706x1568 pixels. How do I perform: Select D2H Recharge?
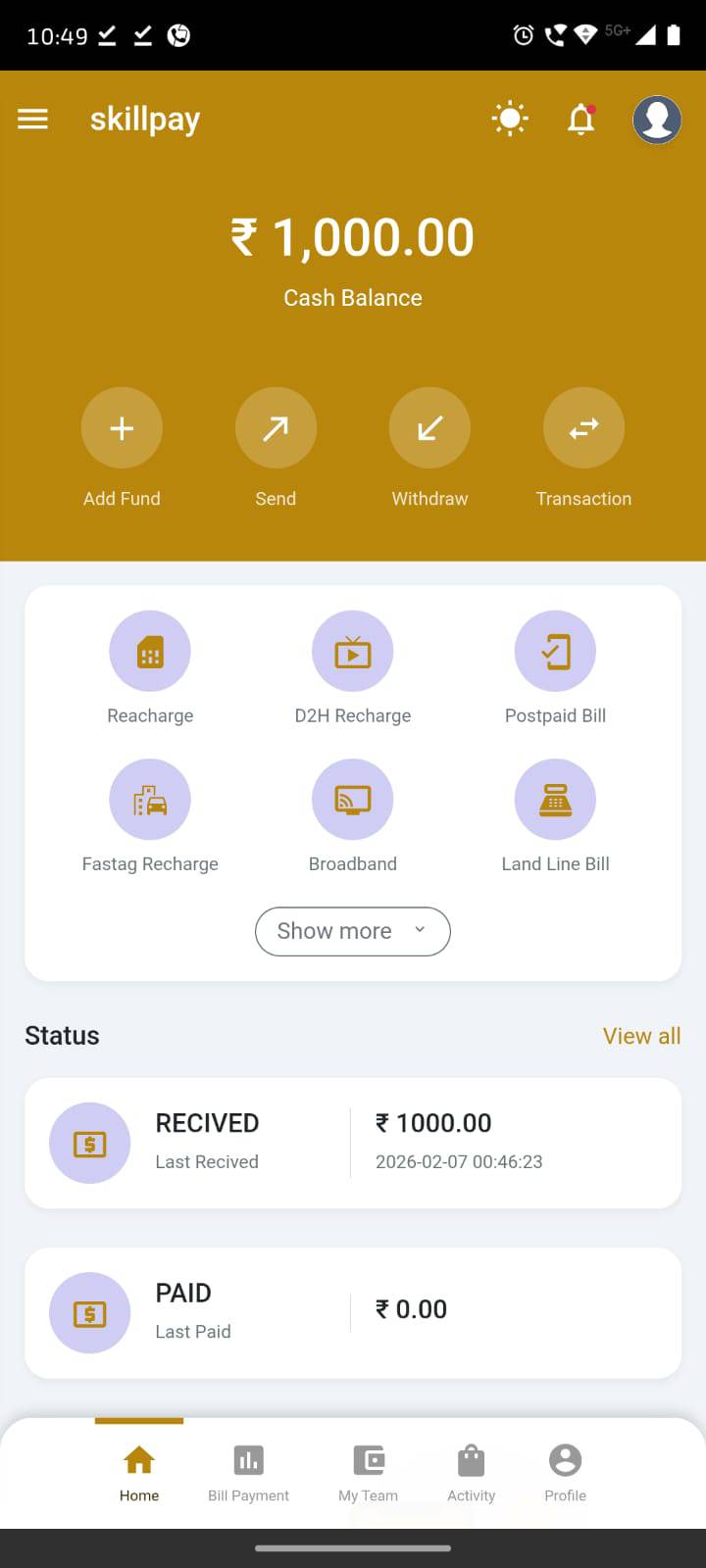pos(353,652)
